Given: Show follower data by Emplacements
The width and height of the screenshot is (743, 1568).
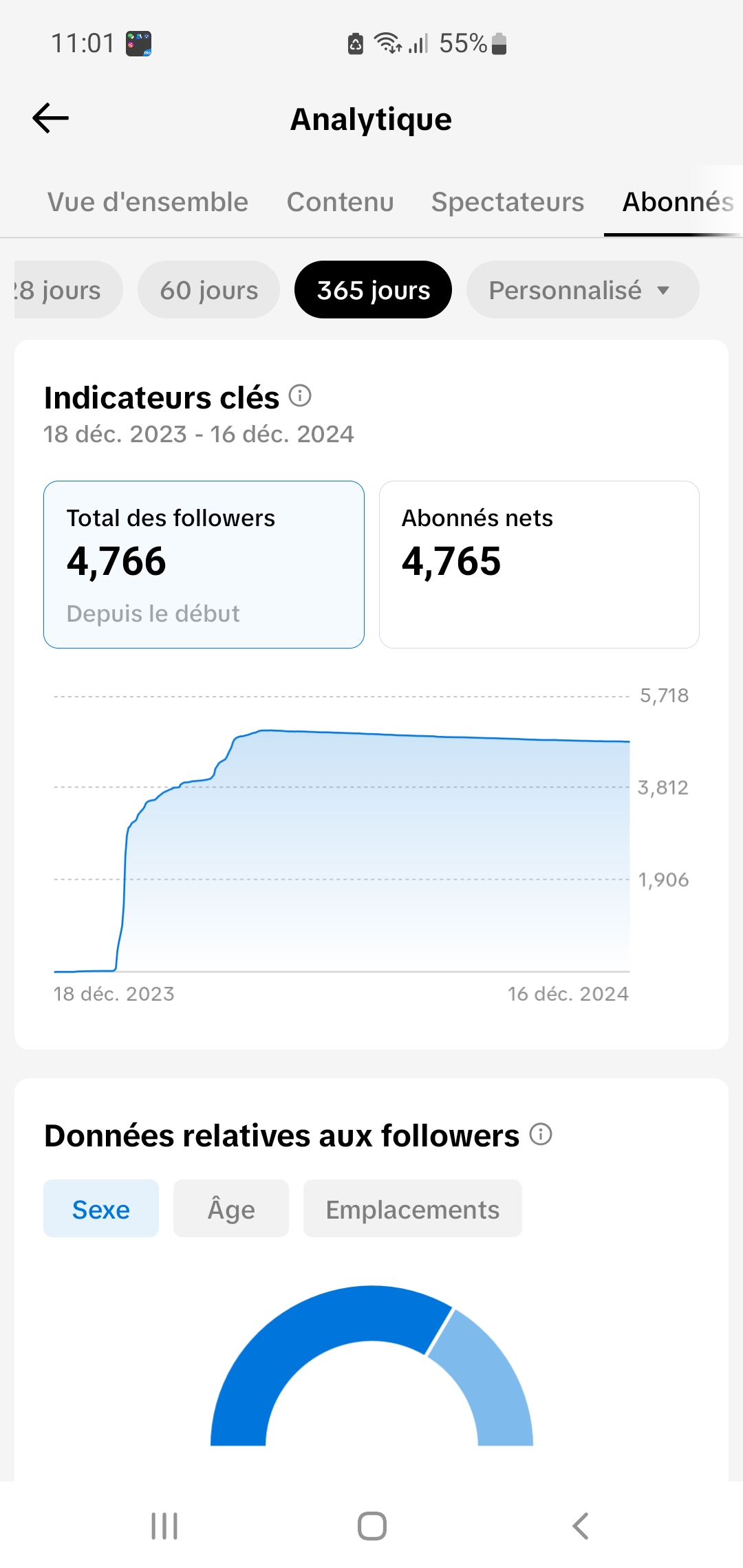Looking at the screenshot, I should [413, 1208].
